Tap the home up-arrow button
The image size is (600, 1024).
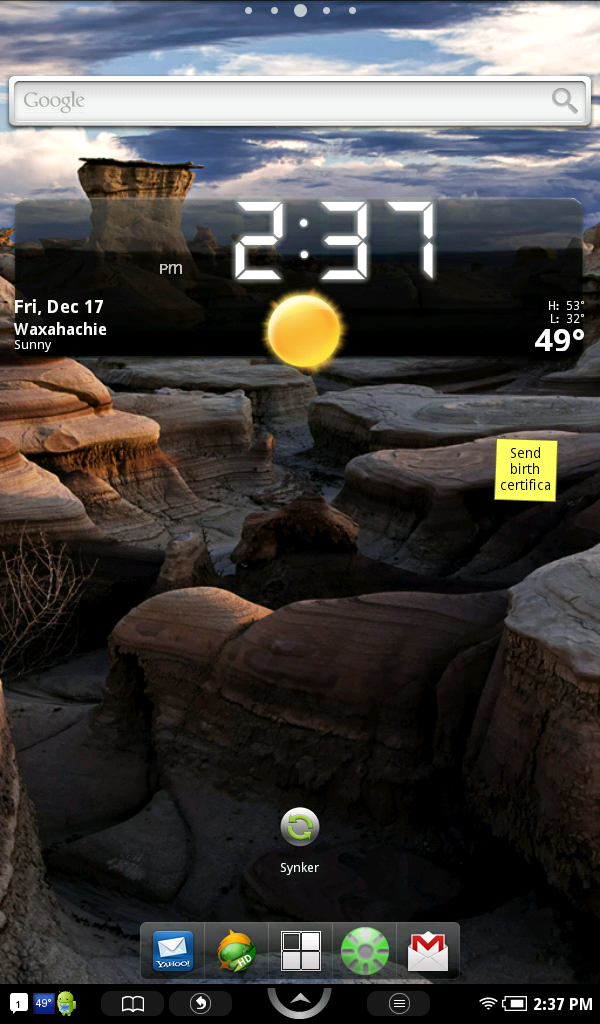click(300, 999)
